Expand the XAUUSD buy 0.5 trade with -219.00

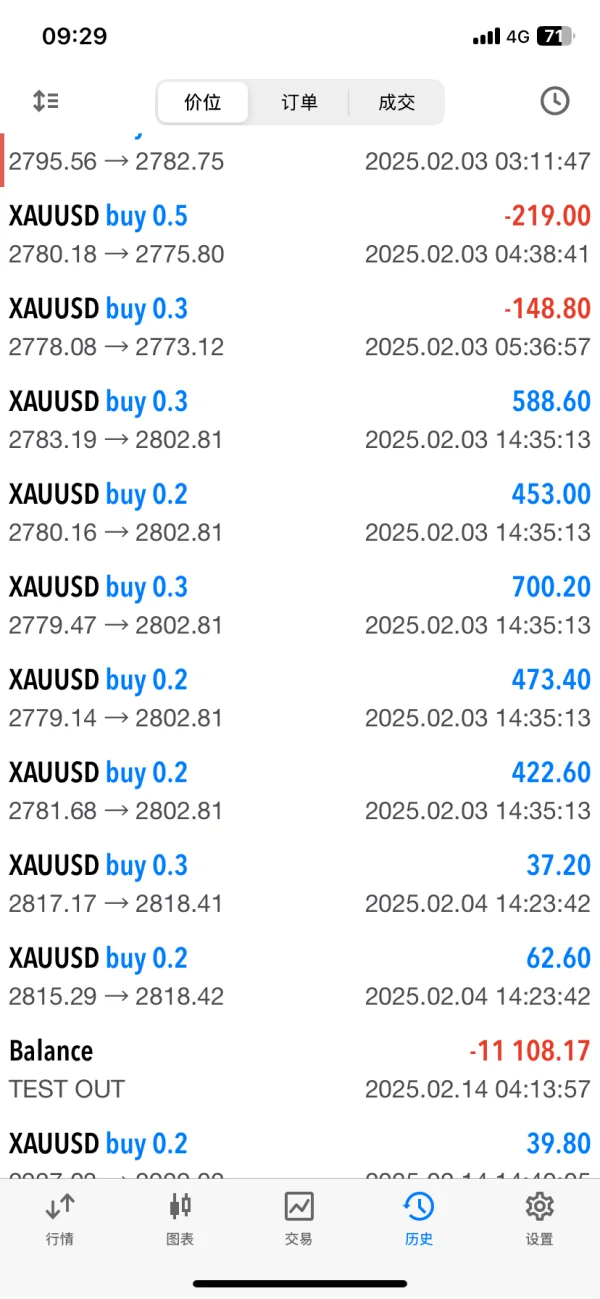[x=300, y=234]
